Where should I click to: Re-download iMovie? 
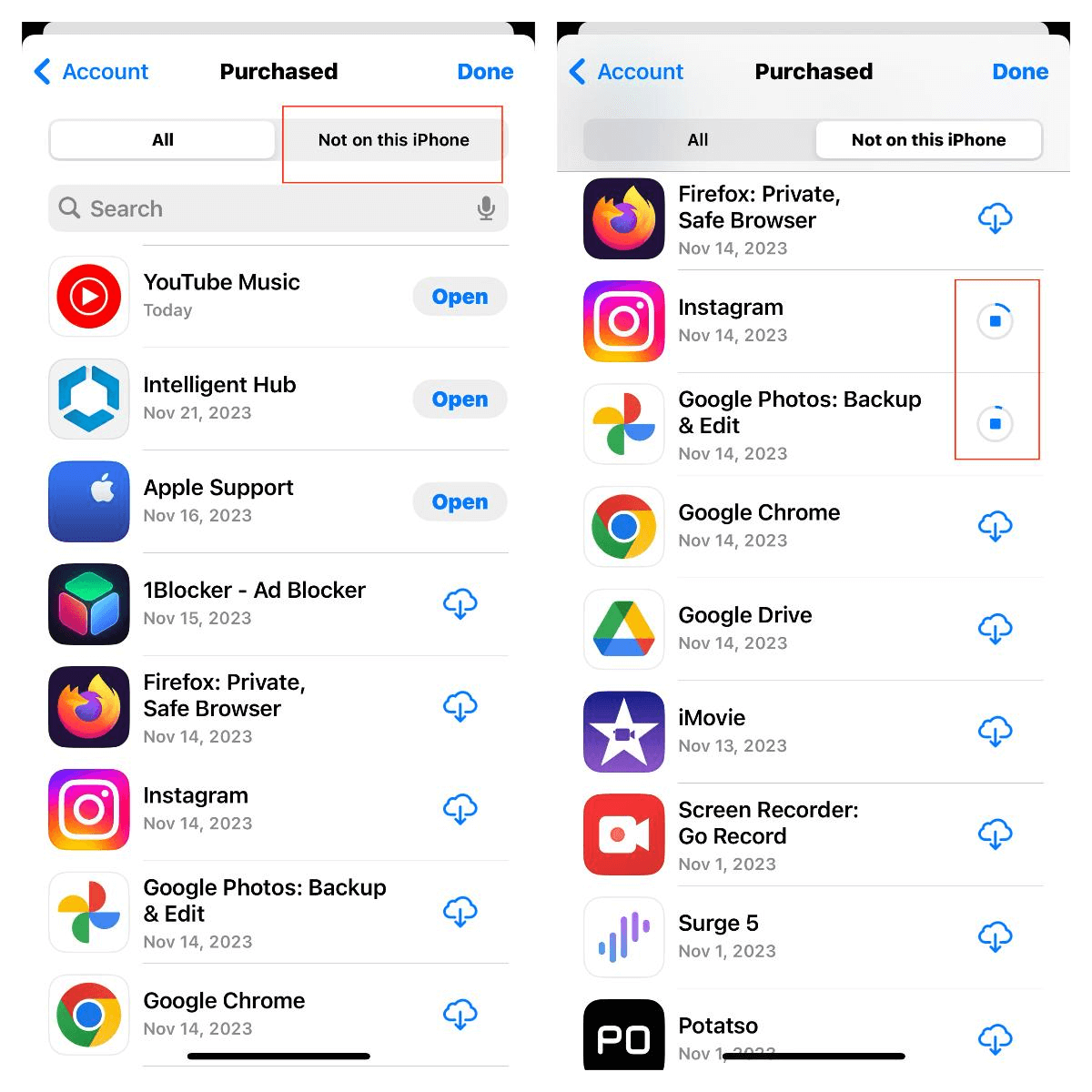coord(995,731)
